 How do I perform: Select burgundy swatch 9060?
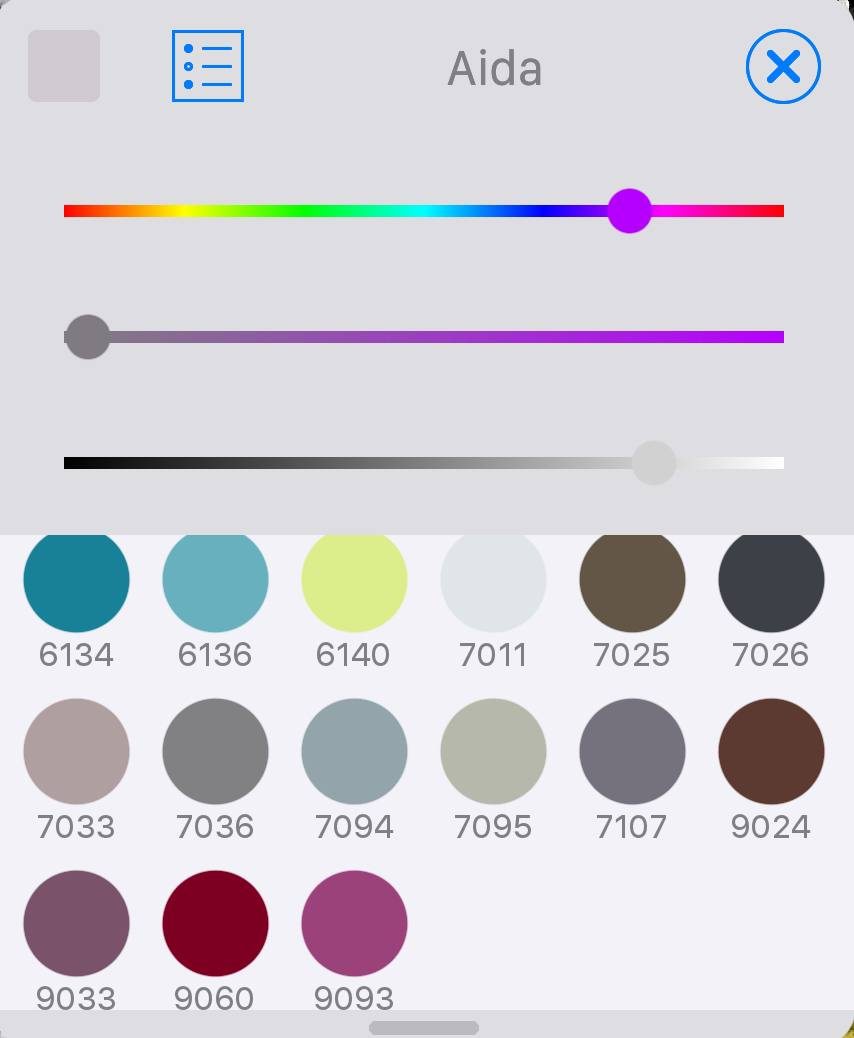215,923
